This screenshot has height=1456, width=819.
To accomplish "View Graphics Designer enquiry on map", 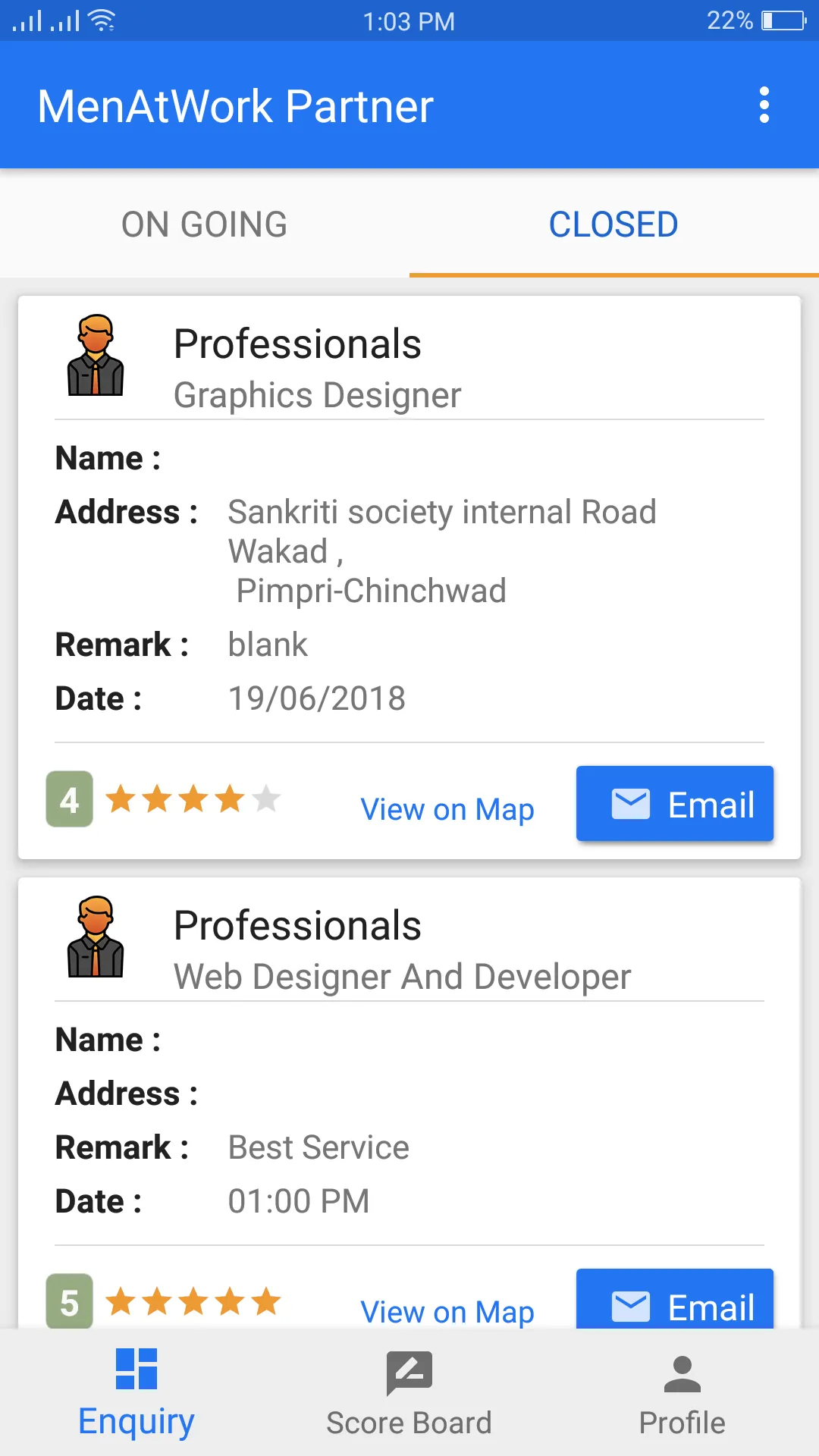I will pyautogui.click(x=447, y=809).
